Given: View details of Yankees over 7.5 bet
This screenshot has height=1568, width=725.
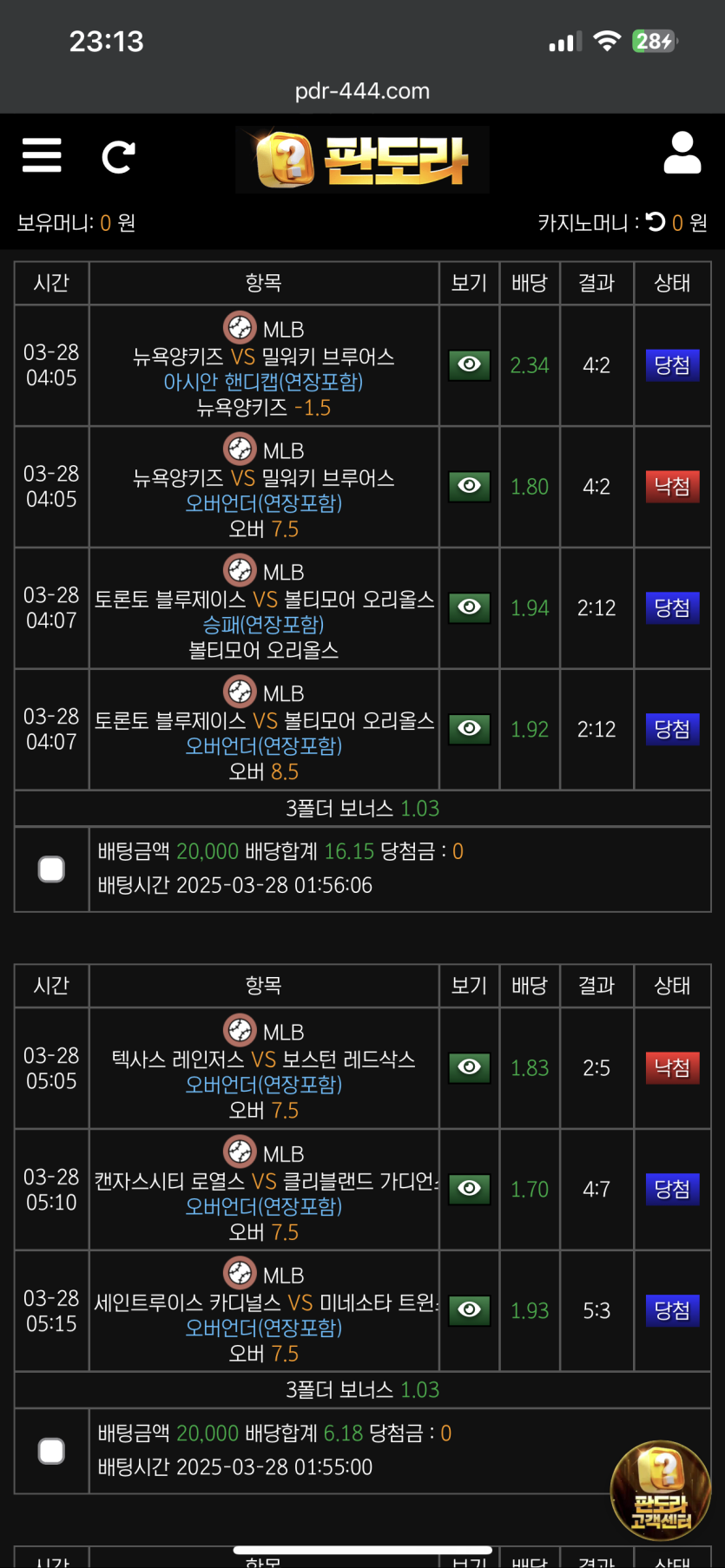Looking at the screenshot, I should (469, 486).
